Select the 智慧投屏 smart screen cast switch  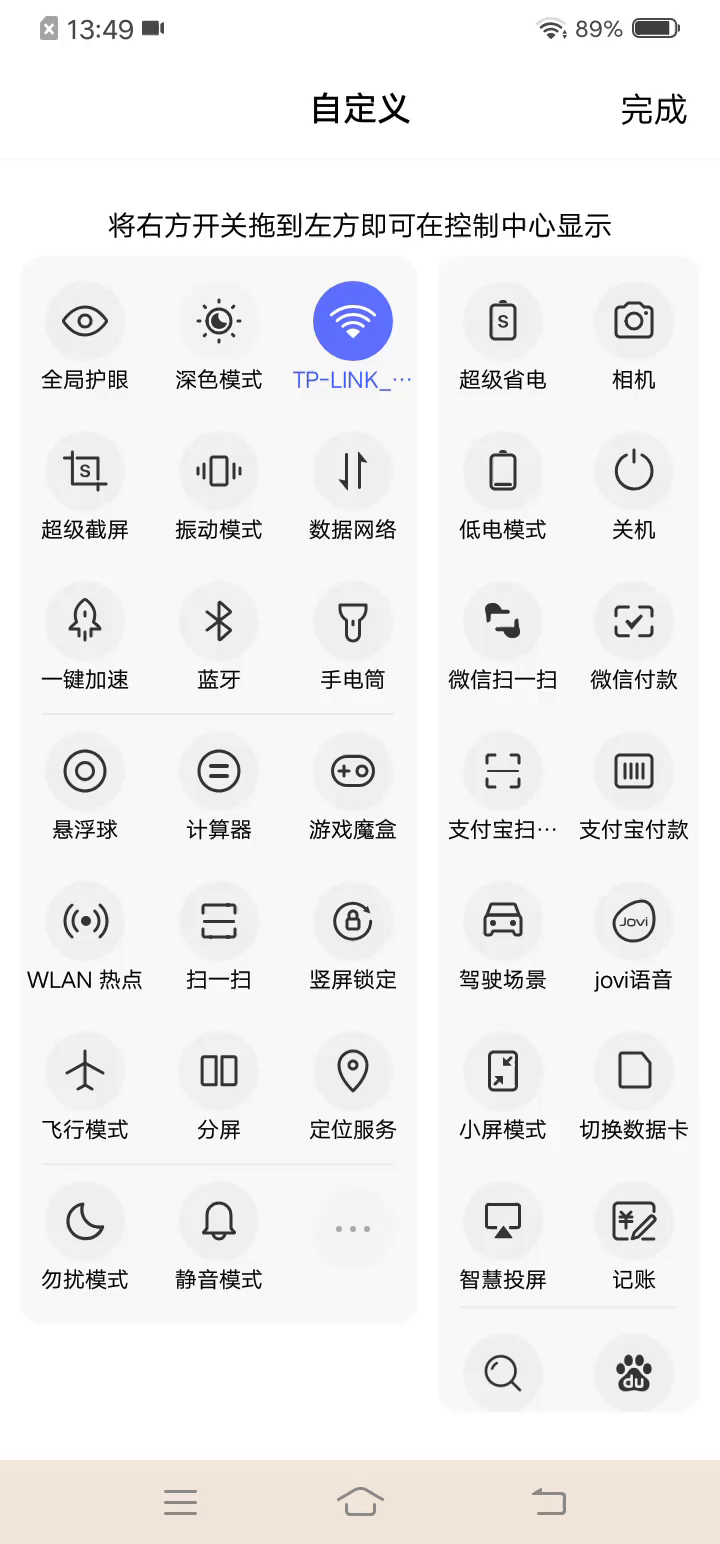click(503, 1221)
